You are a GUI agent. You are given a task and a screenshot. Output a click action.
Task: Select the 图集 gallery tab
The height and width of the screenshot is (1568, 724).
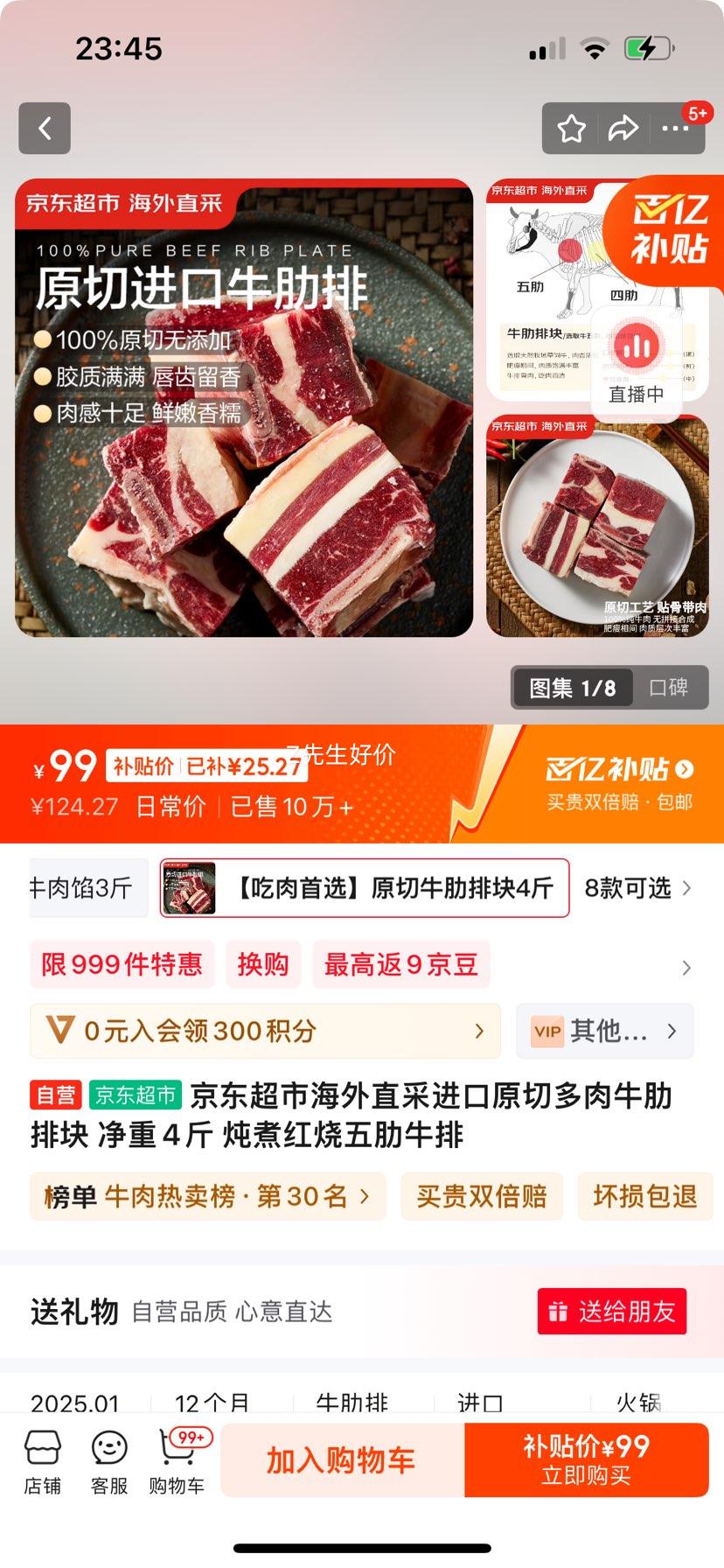[x=572, y=688]
